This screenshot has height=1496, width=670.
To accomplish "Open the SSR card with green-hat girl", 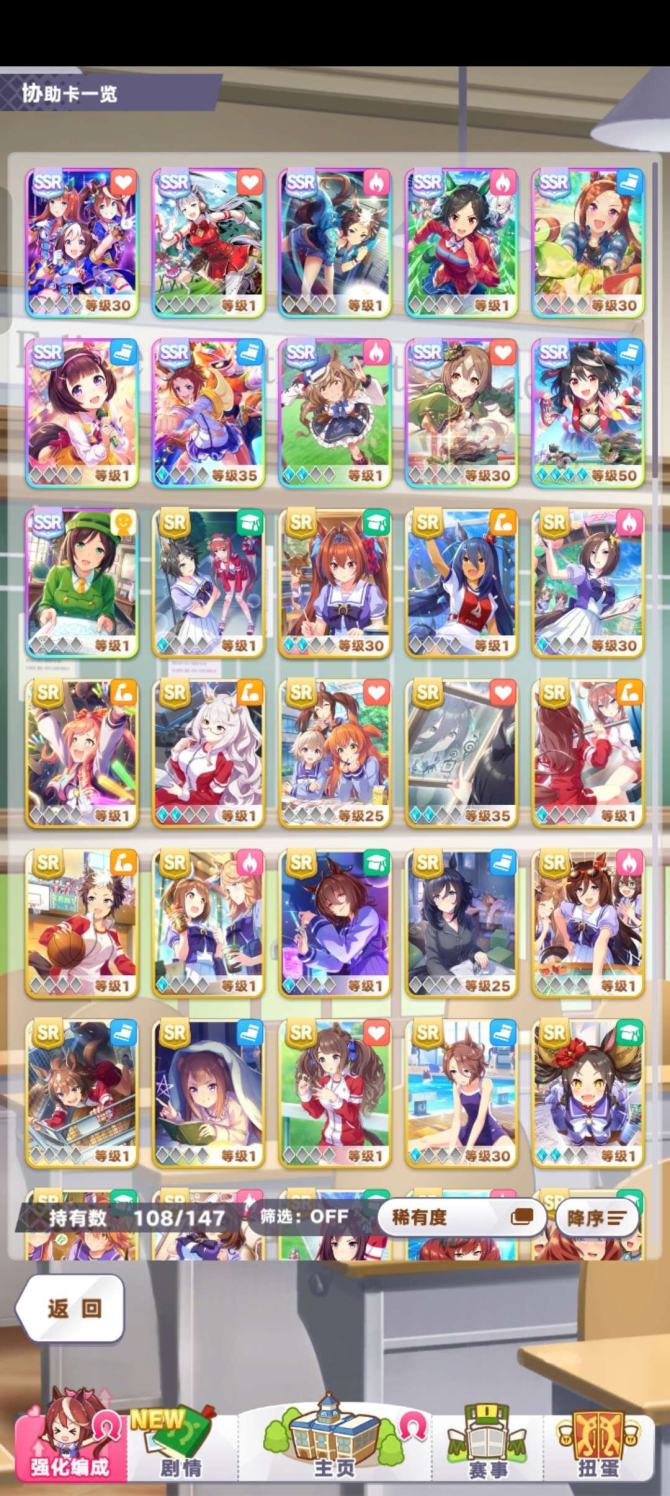I will pos(81,582).
